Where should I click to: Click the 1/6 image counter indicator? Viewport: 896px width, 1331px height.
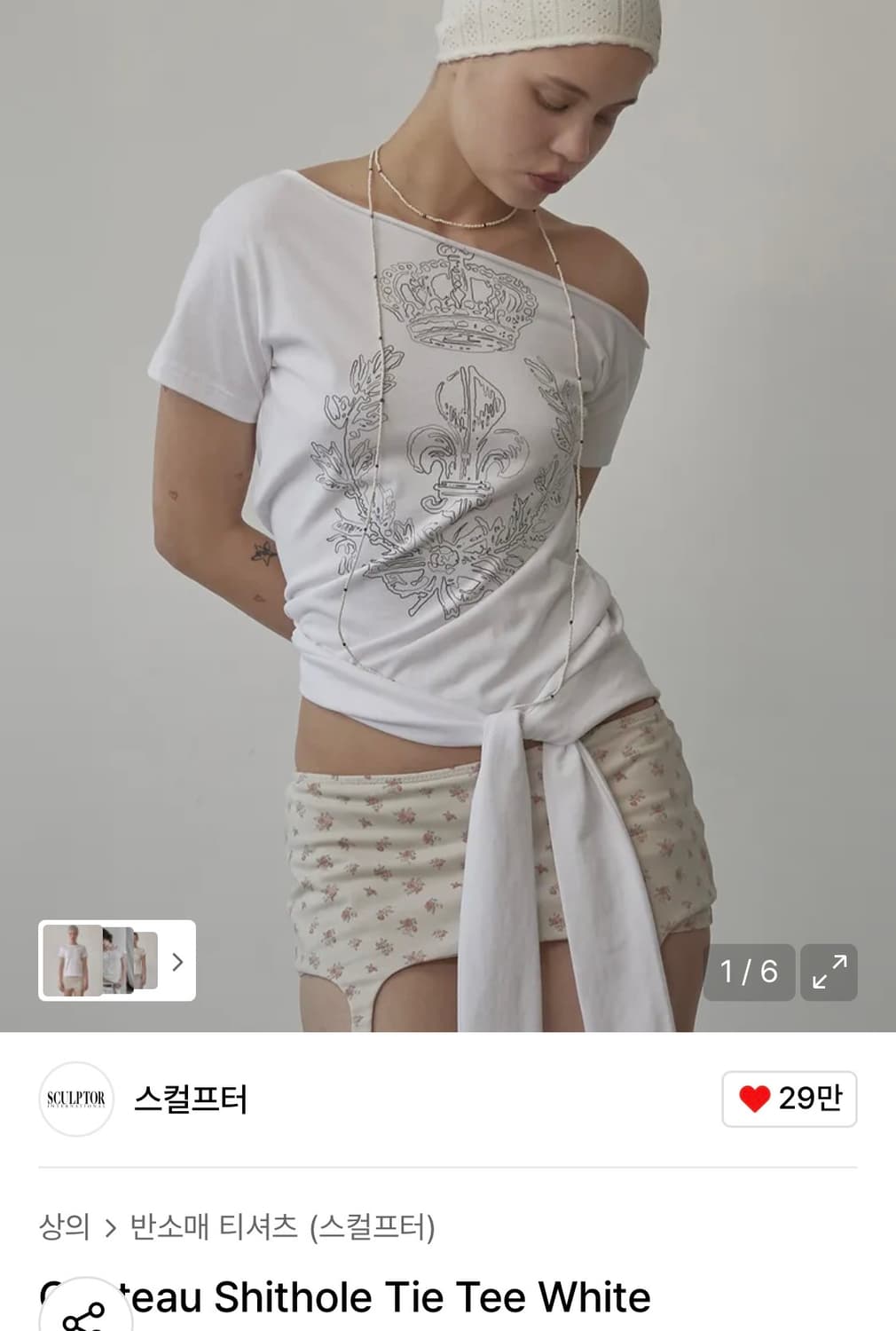coord(748,973)
